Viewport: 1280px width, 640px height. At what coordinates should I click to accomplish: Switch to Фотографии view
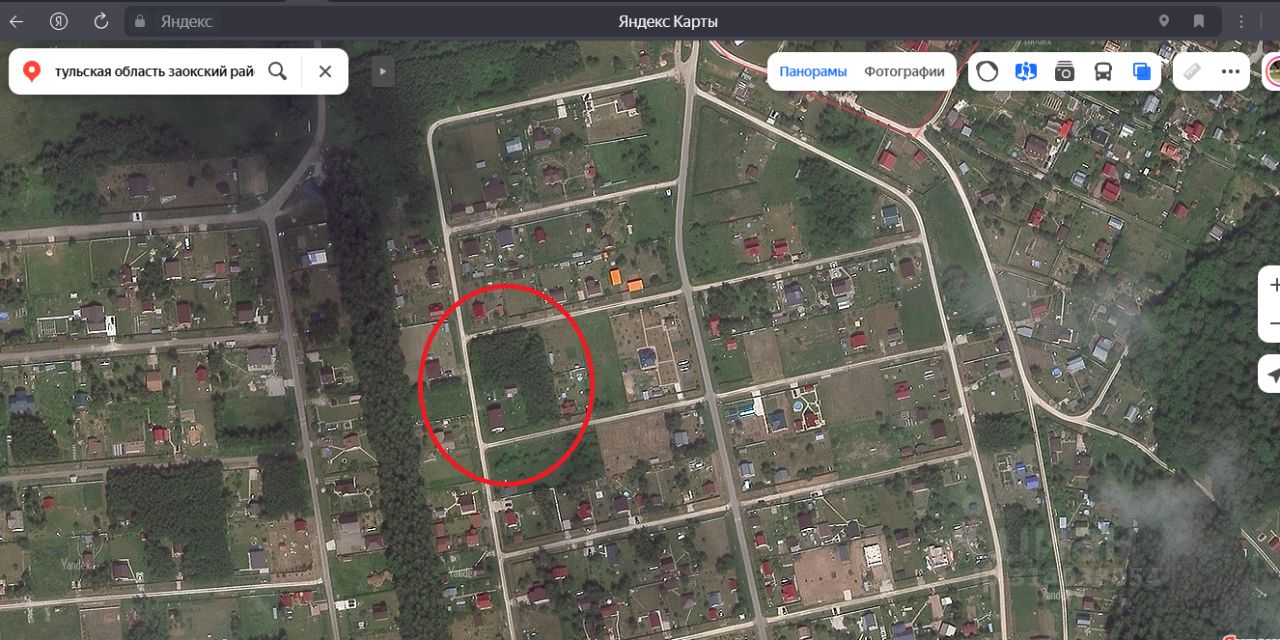tap(904, 71)
